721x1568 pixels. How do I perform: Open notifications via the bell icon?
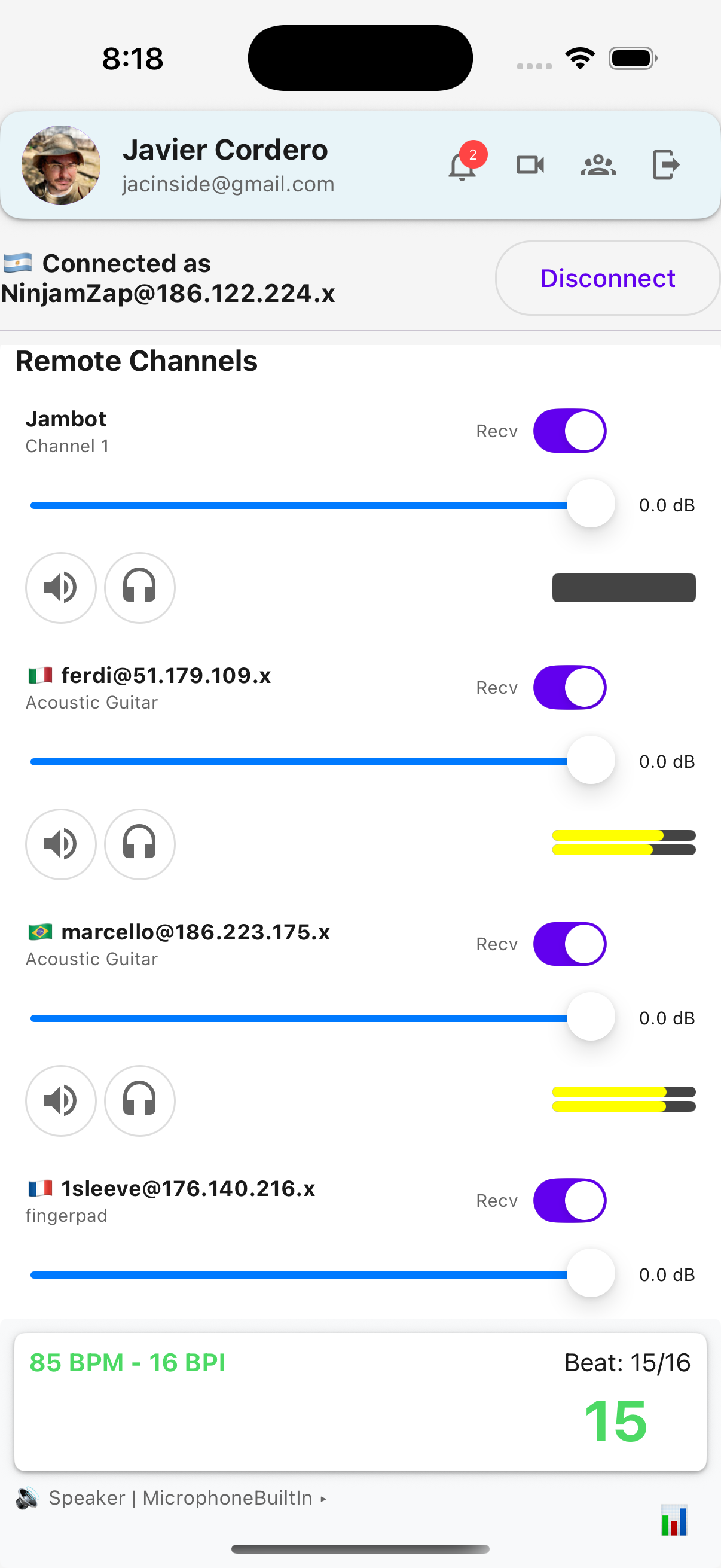(x=462, y=164)
